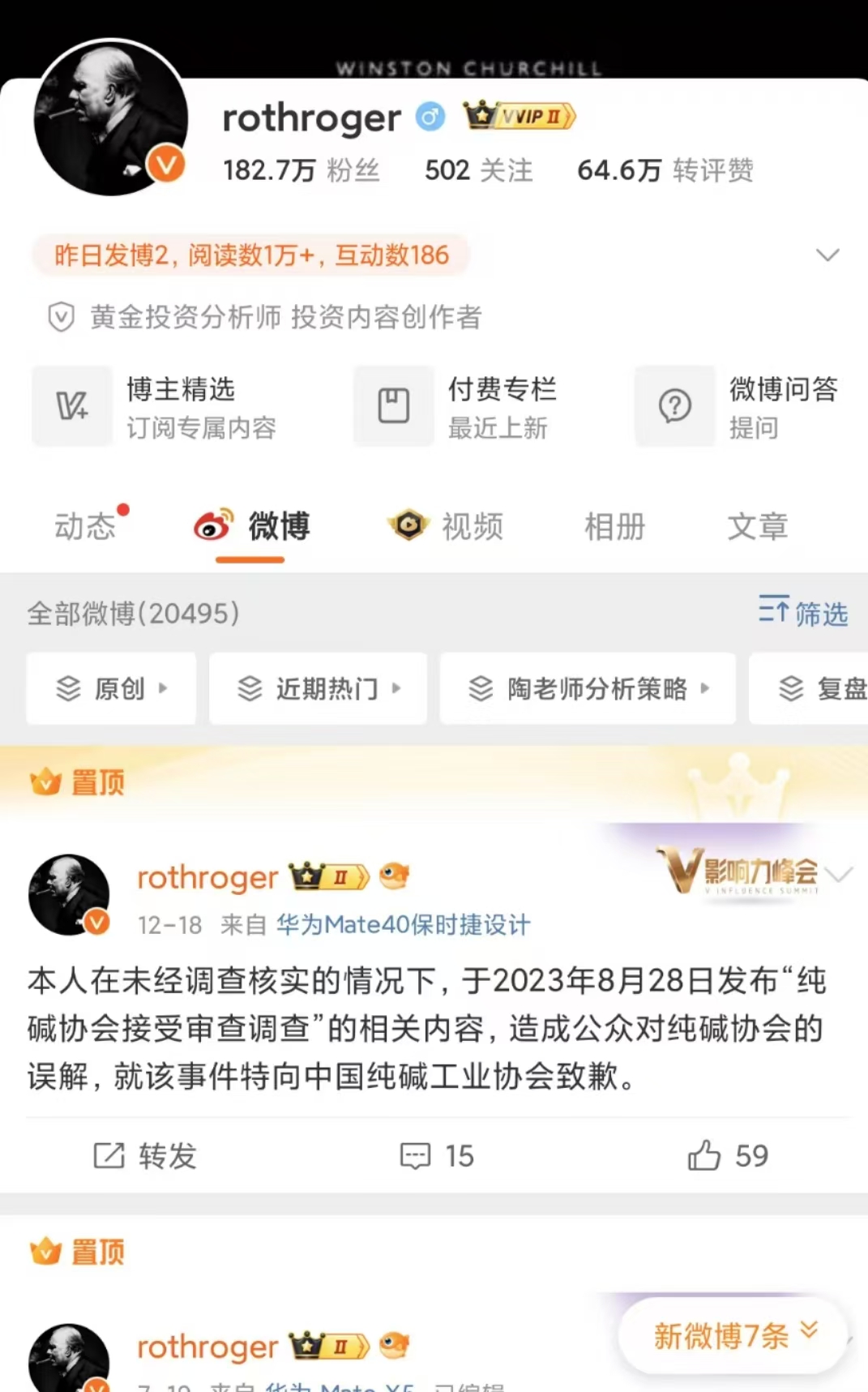868x1392 pixels.
Task: Repost the pinned apology post
Action: (146, 1155)
